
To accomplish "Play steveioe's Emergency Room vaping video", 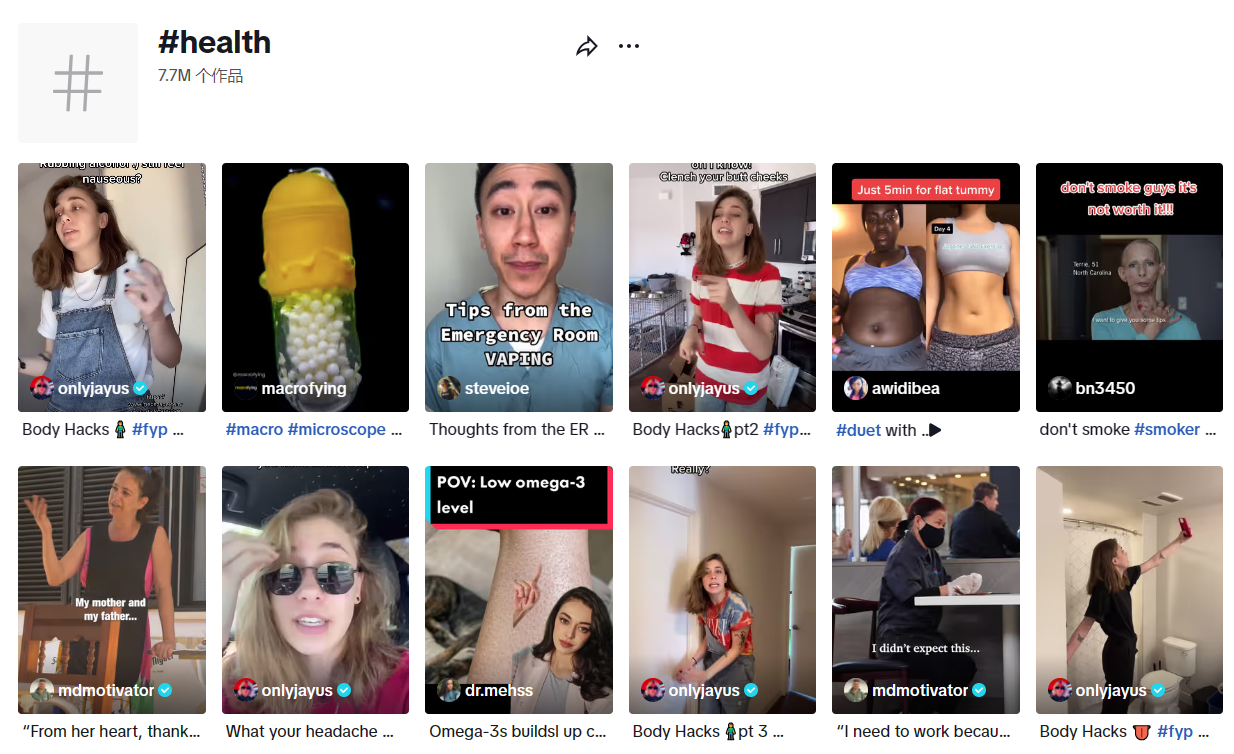I will 518,287.
